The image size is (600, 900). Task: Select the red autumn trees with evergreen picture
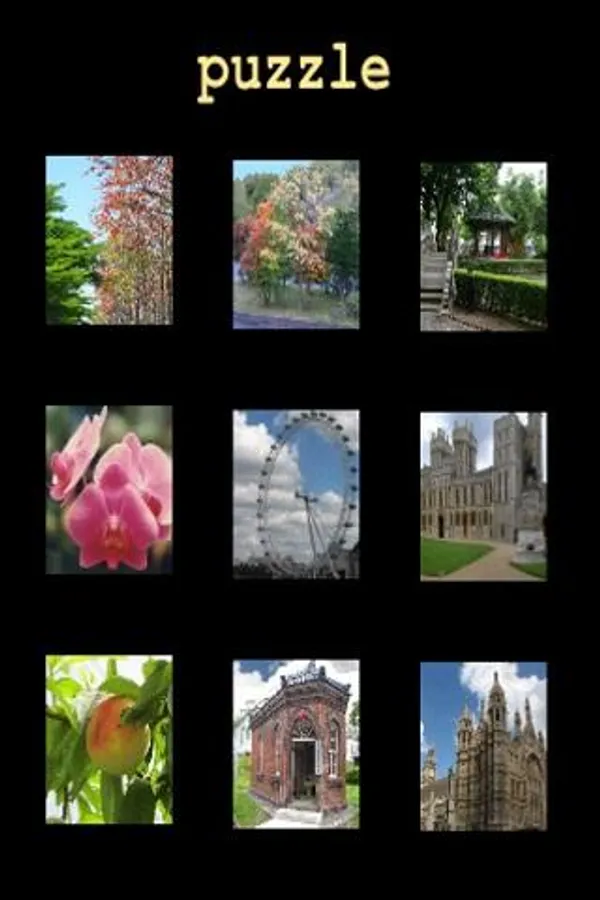[109, 240]
